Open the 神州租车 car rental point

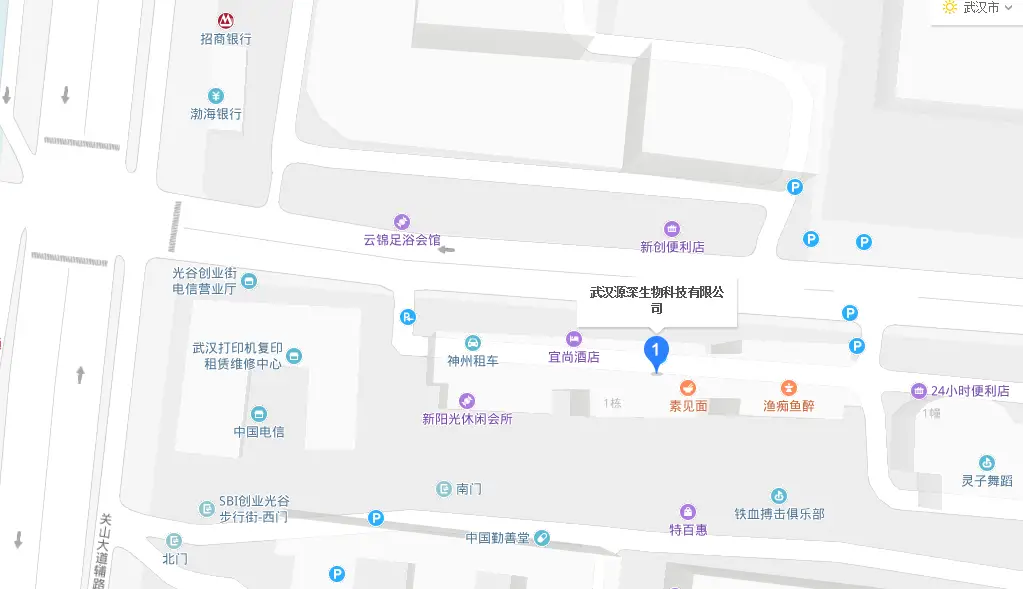472,344
